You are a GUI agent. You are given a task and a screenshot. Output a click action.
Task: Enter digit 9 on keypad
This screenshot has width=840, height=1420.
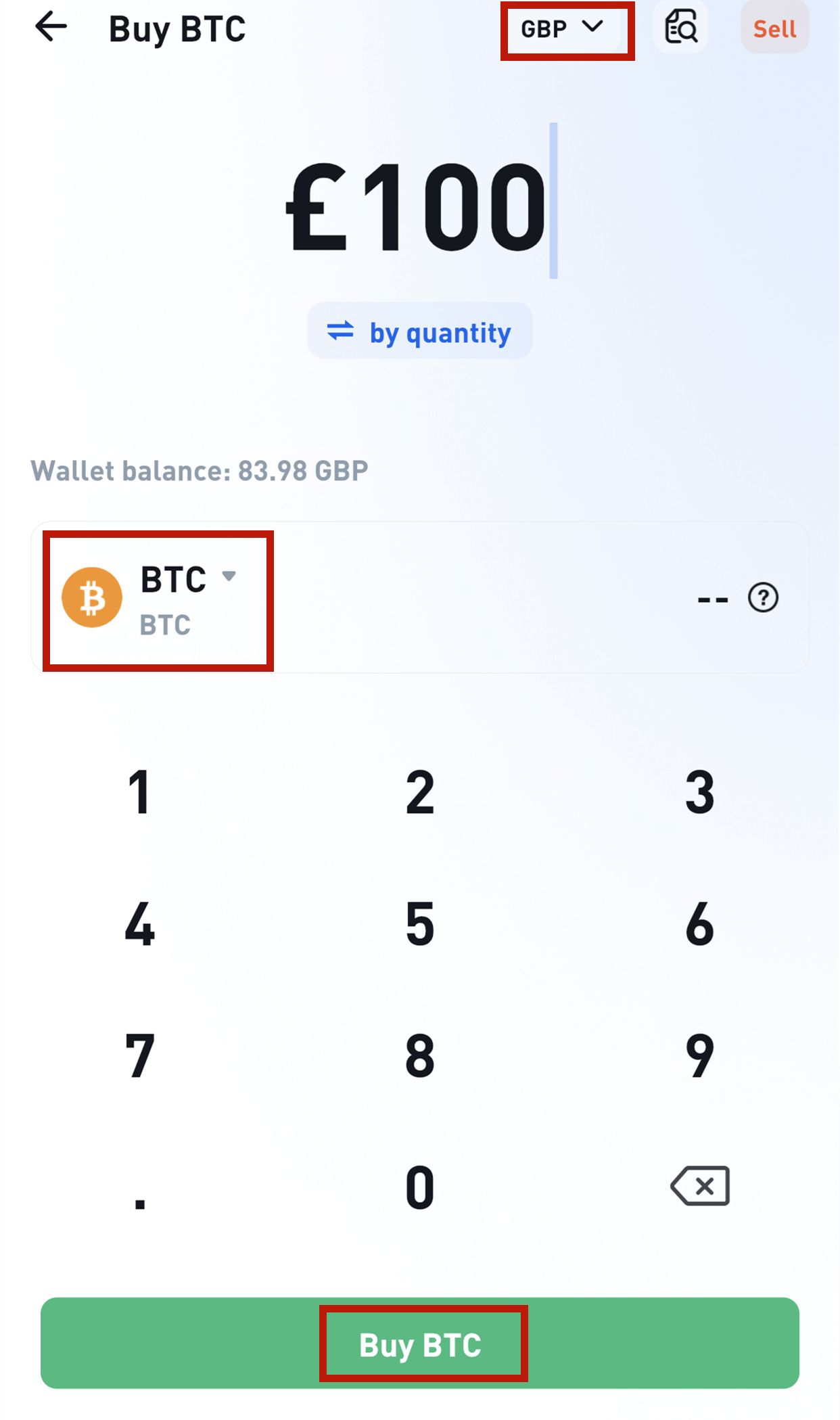[699, 1056]
